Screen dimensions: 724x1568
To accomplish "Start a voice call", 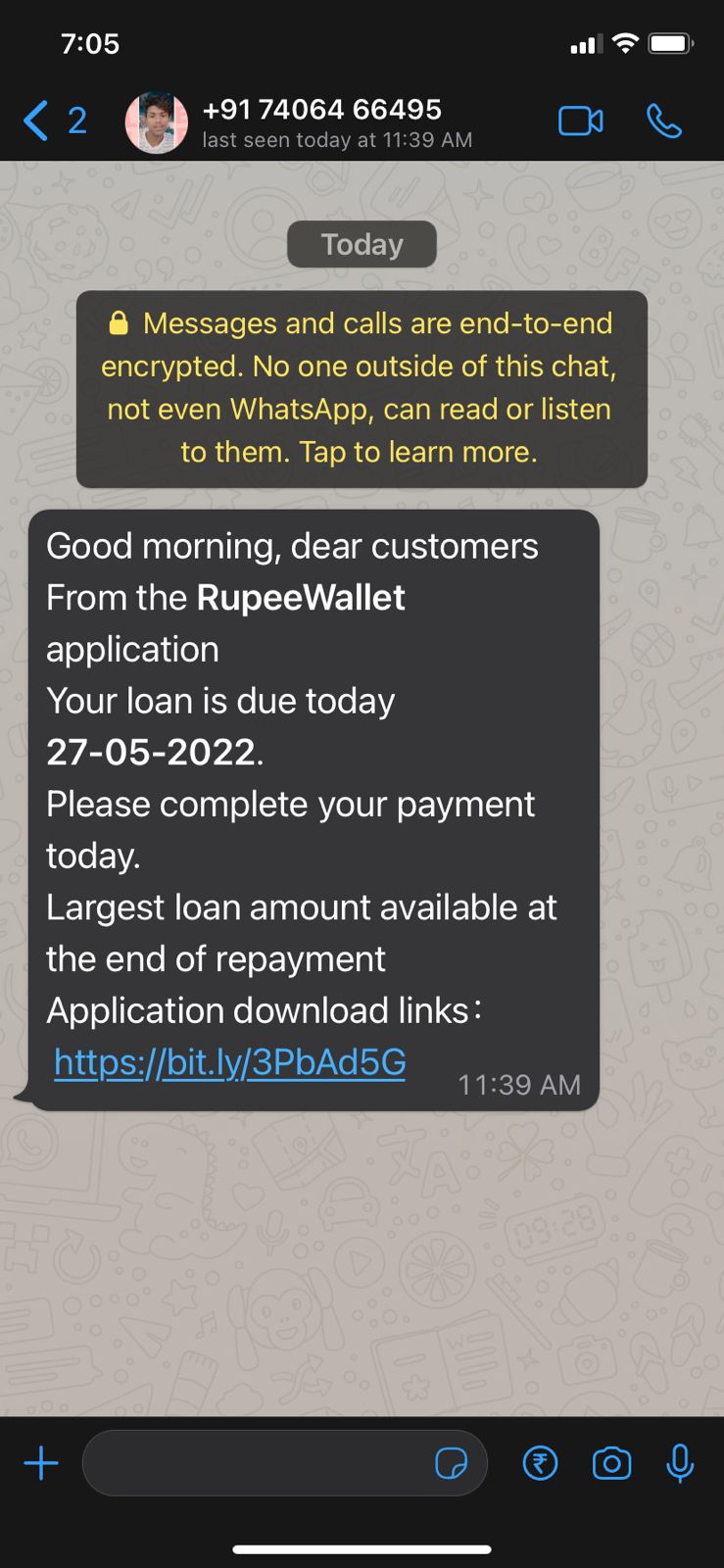I will coord(664,122).
